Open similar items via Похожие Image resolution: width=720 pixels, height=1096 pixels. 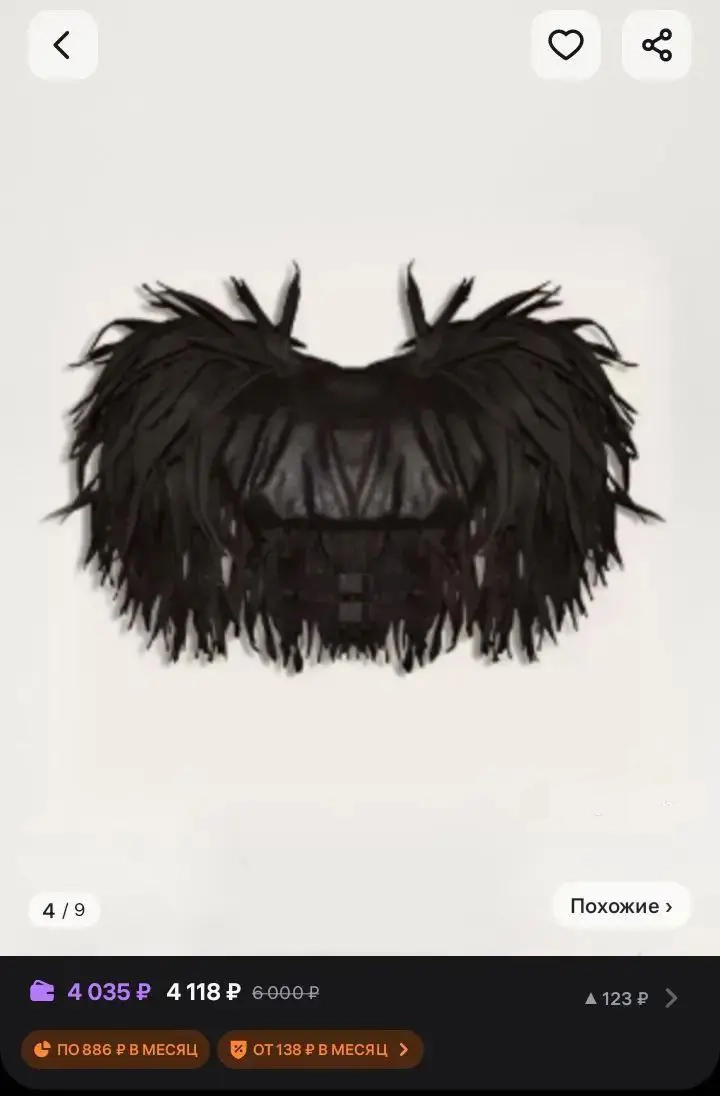click(x=620, y=906)
